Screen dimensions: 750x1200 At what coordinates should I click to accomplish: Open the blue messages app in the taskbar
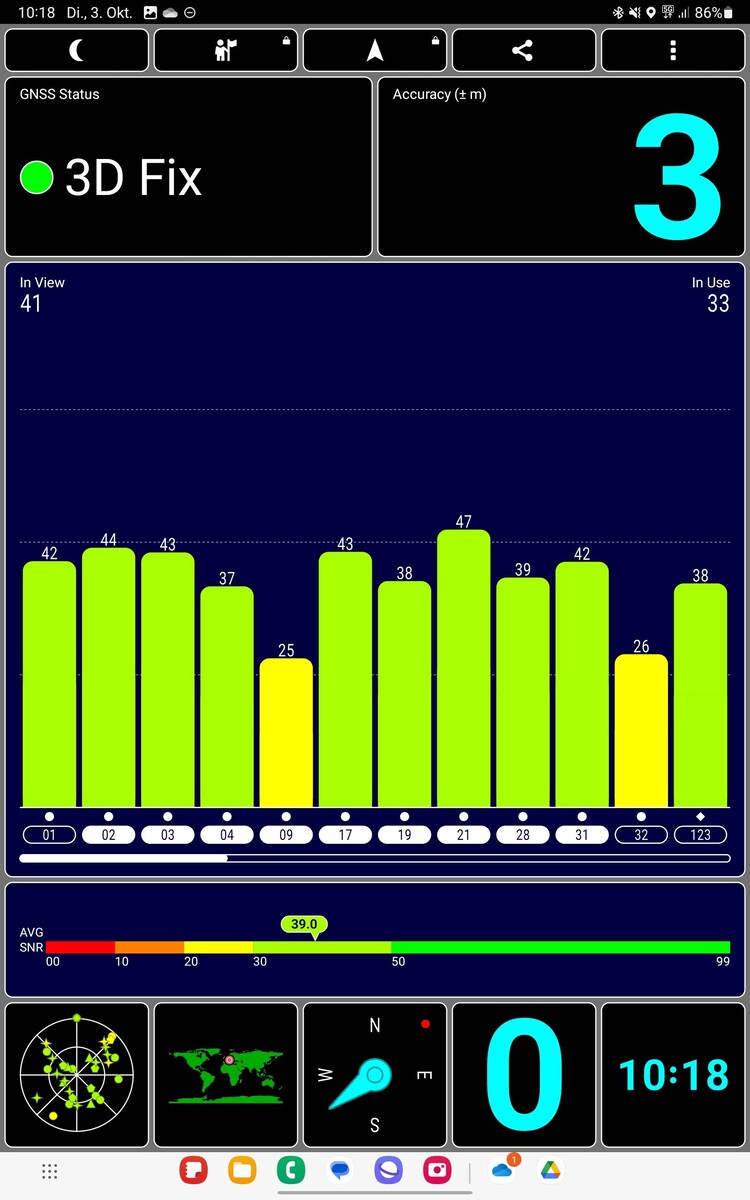pyautogui.click(x=340, y=1170)
